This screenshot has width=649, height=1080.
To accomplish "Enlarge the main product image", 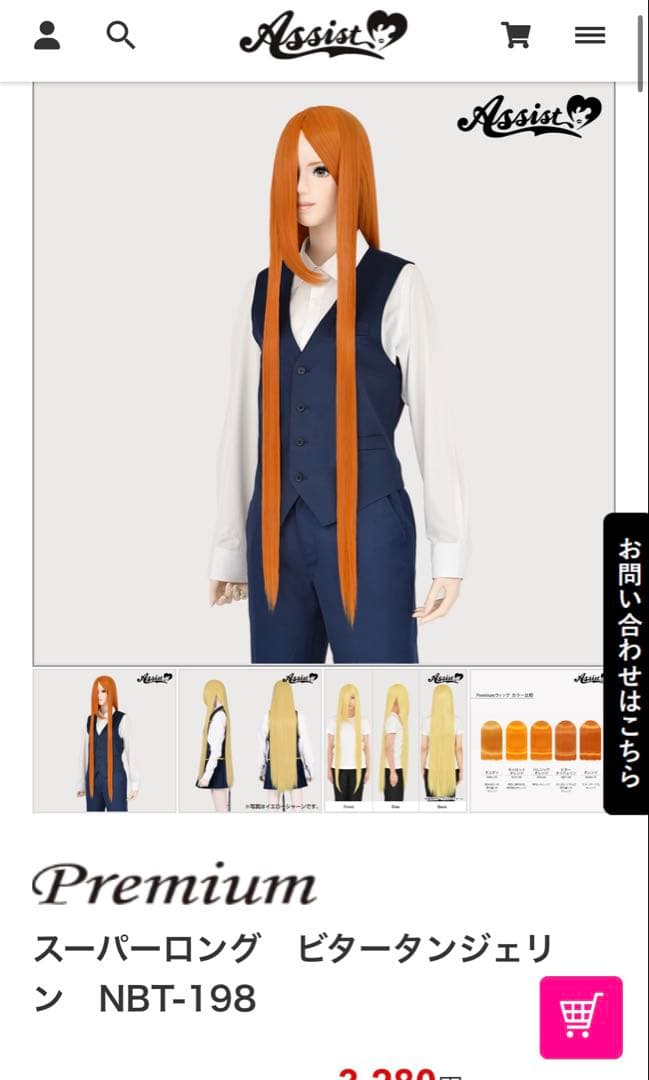I will tap(324, 373).
